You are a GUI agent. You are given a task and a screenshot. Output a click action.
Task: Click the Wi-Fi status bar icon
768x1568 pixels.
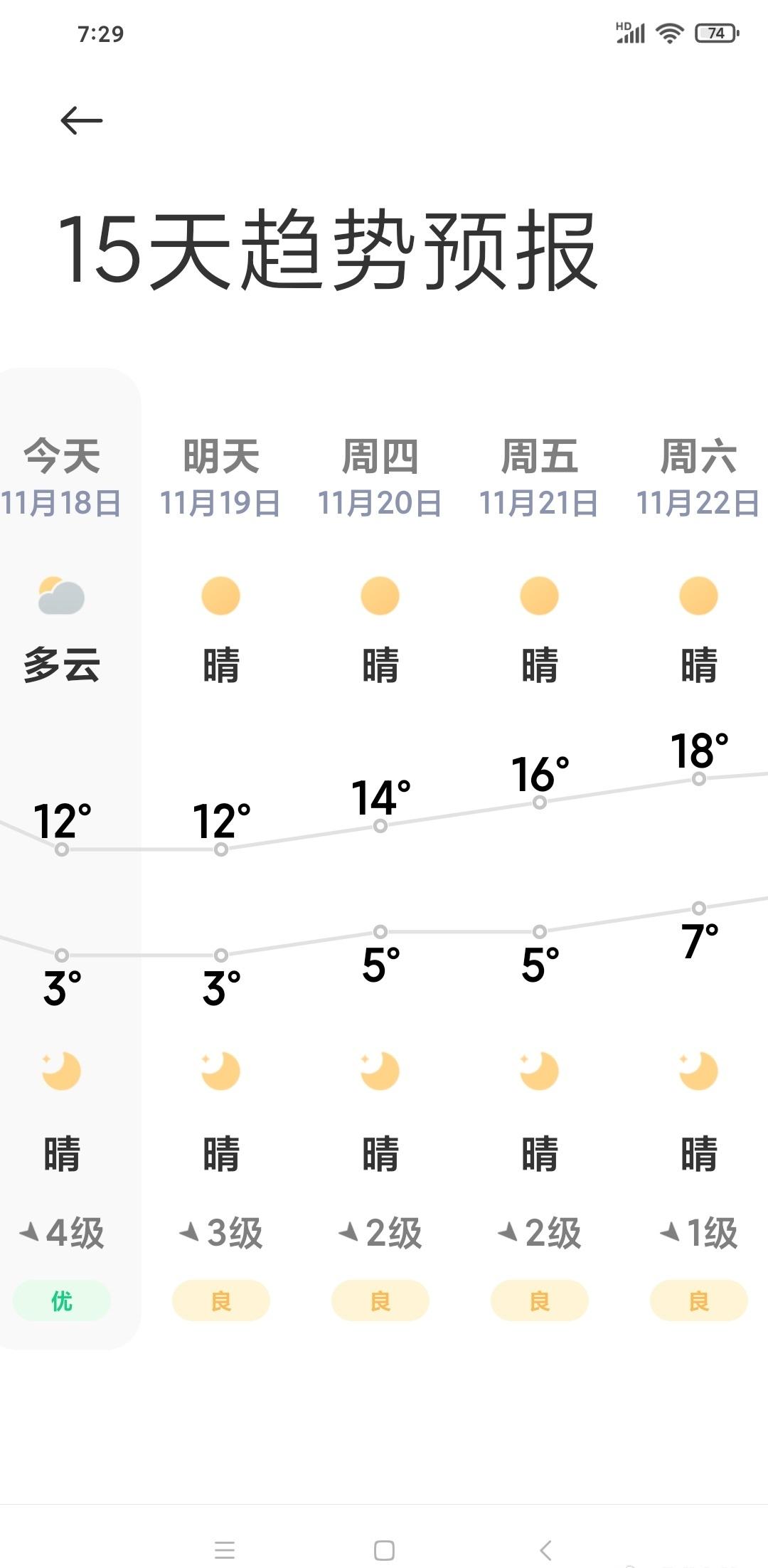coord(669,31)
